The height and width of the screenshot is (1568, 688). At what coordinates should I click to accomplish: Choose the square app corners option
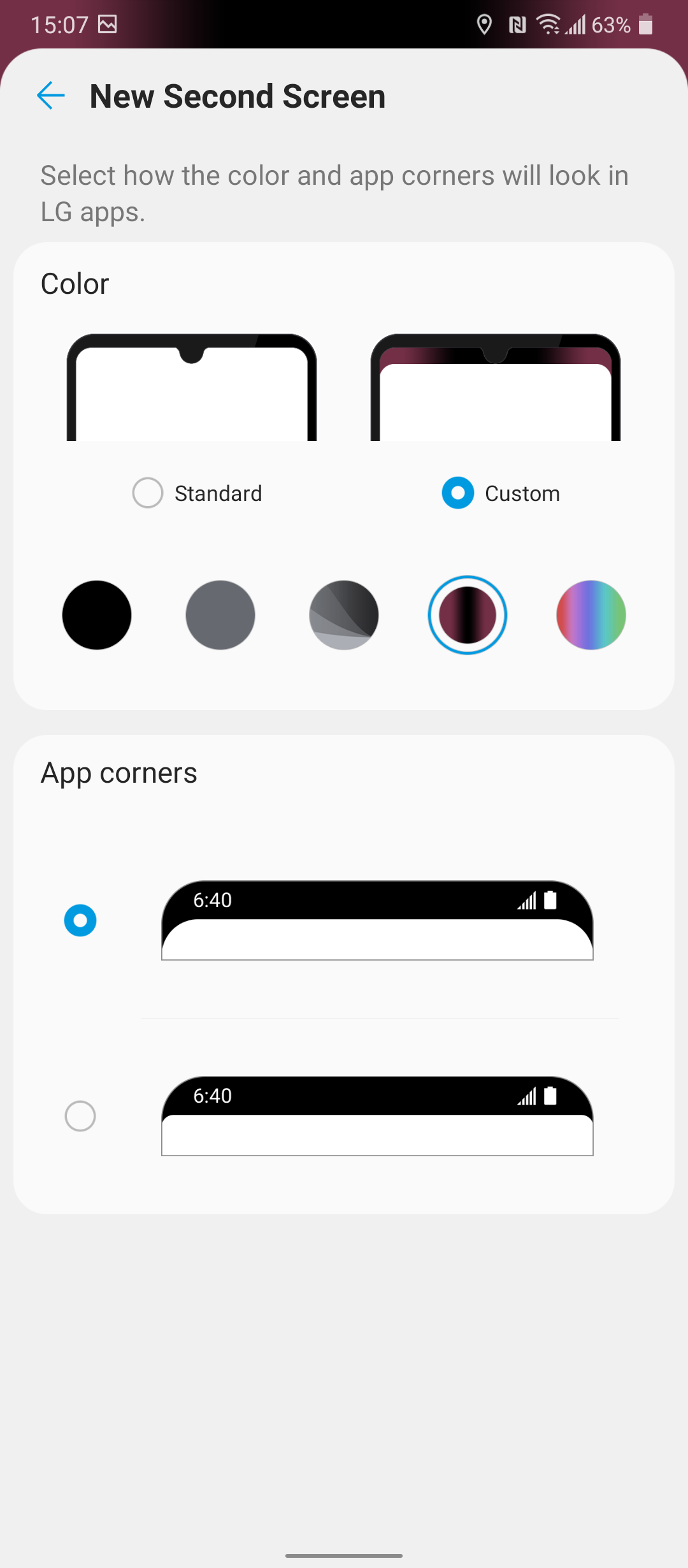click(x=80, y=1116)
